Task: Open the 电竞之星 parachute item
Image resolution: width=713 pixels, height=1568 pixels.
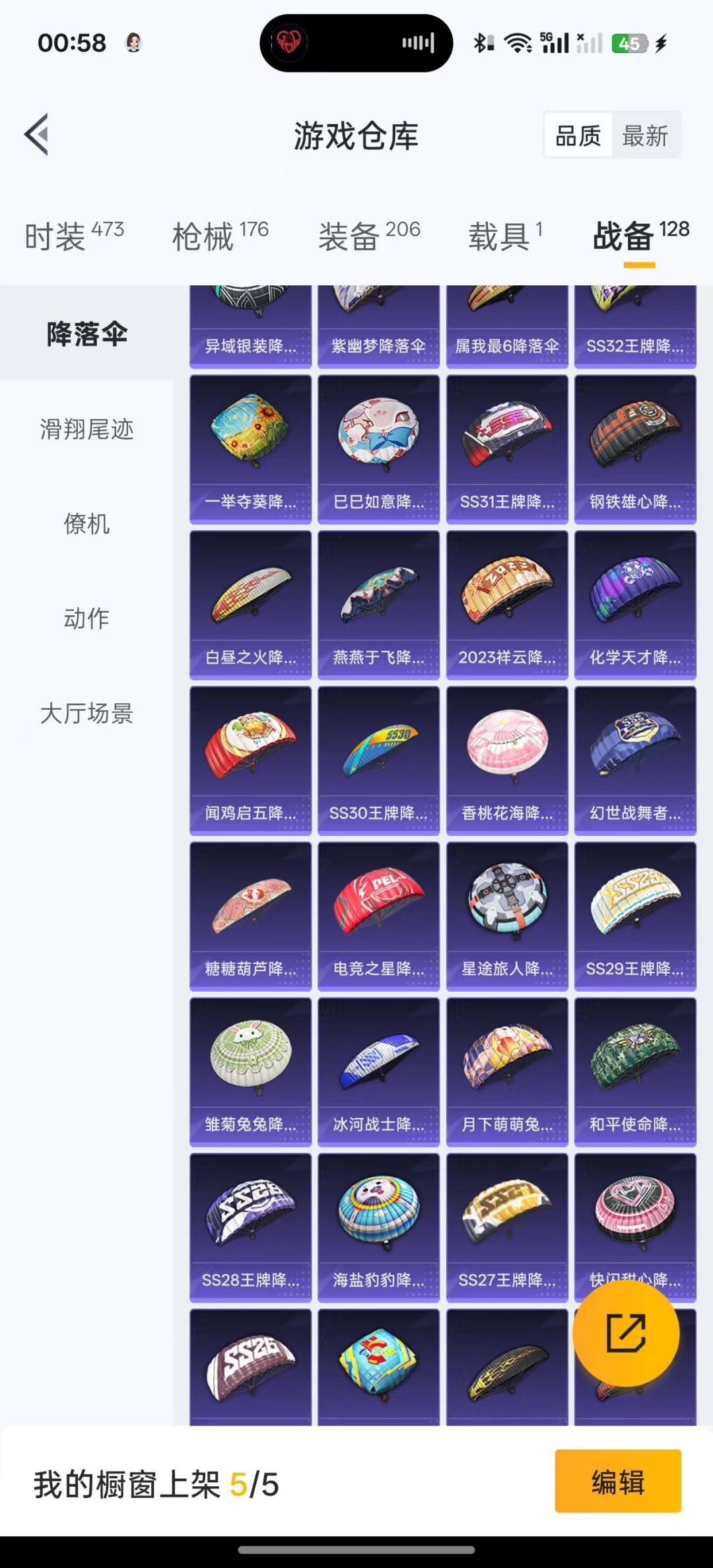Action: click(x=378, y=916)
